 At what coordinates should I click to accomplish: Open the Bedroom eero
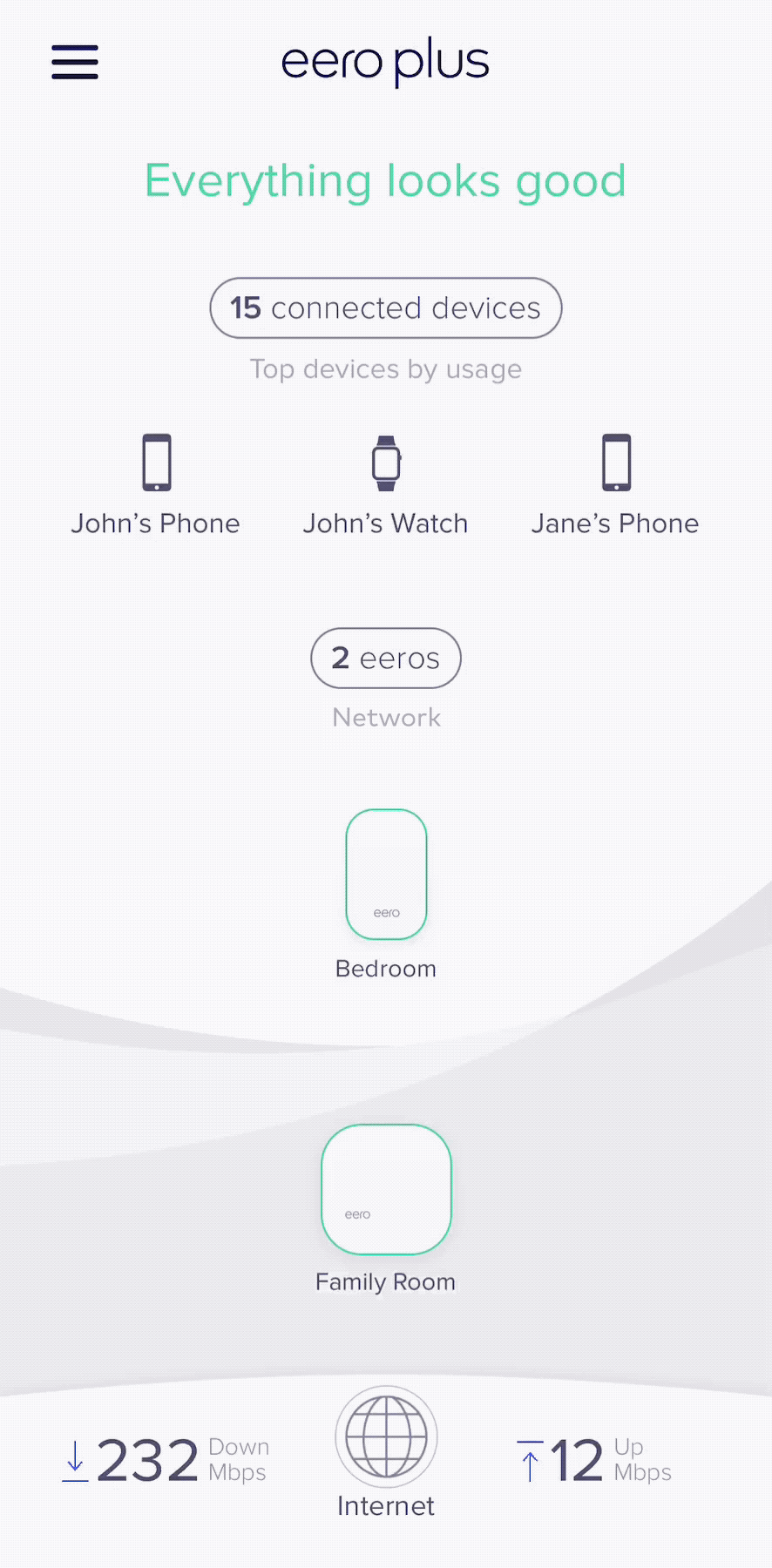pyautogui.click(x=386, y=875)
